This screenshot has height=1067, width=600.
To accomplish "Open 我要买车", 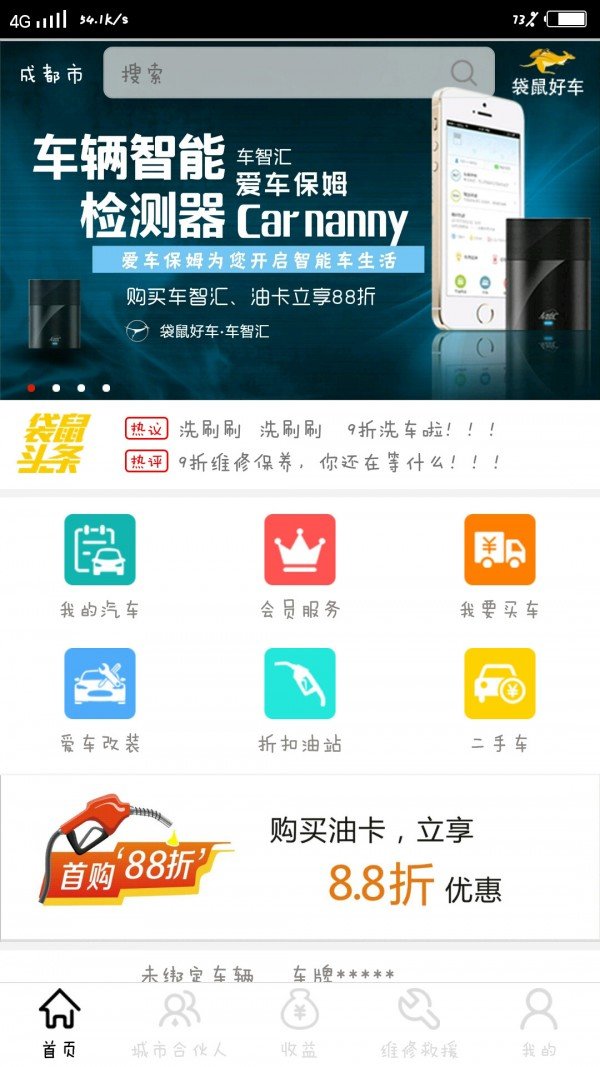I will click(499, 565).
